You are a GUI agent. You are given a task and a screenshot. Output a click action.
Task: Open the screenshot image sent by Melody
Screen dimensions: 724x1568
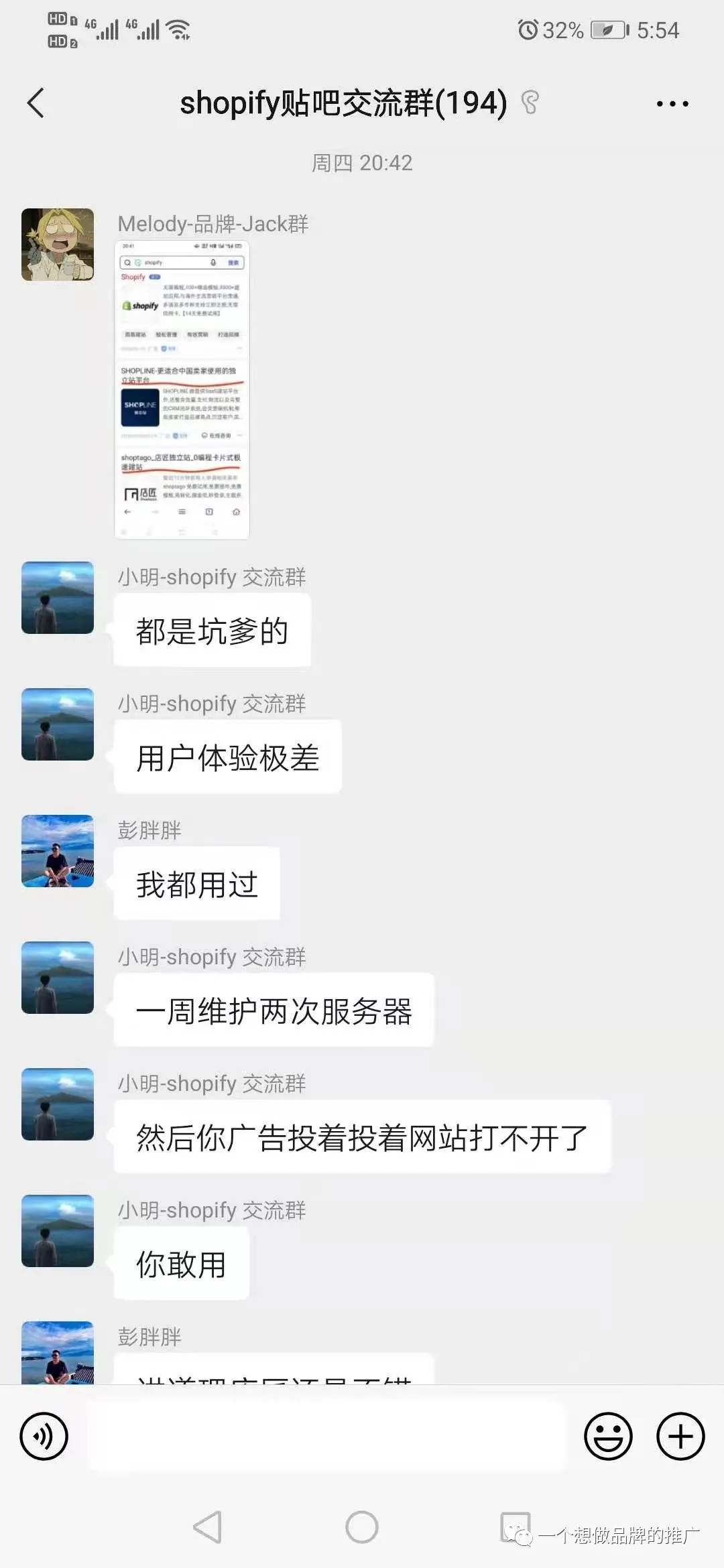182,389
